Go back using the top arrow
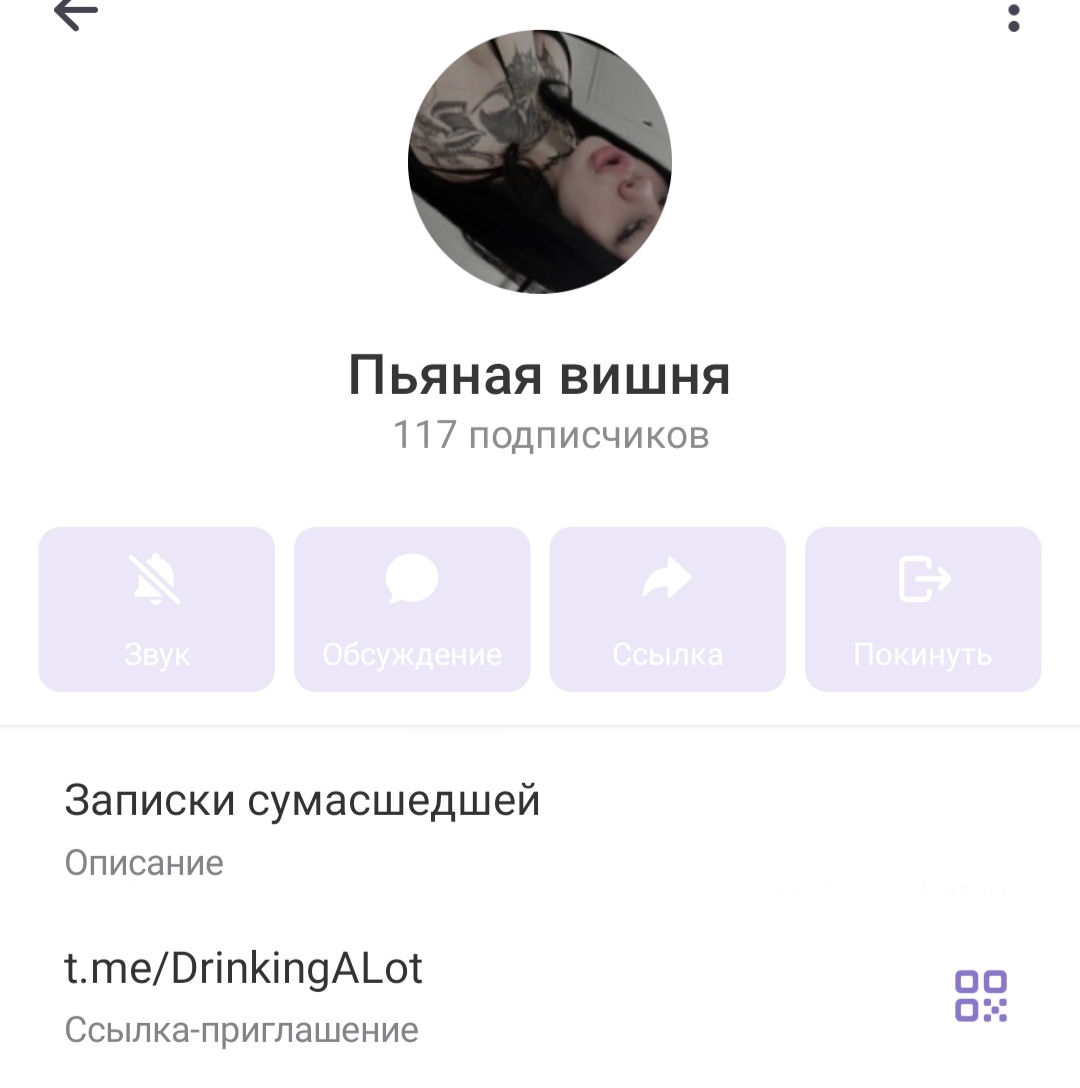Viewport: 1080px width, 1088px height. pos(76,14)
